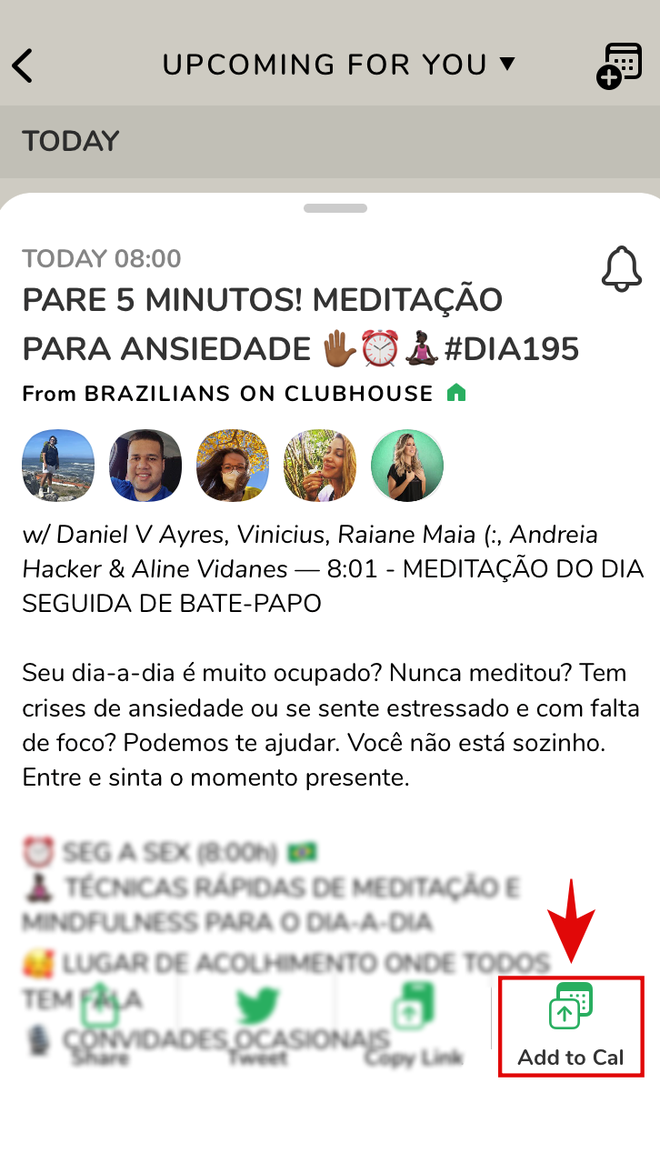Expand the Upcoming For You dropdown
This screenshot has width=660, height=1173.
point(339,65)
